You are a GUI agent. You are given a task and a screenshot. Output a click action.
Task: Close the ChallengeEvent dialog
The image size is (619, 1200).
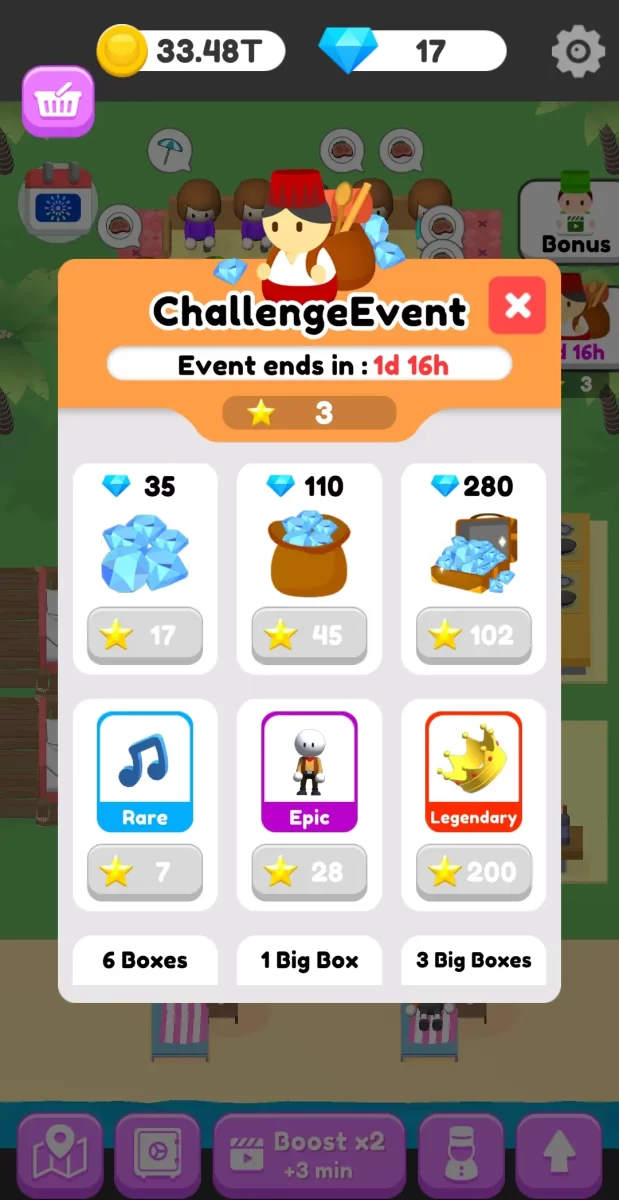tap(517, 306)
